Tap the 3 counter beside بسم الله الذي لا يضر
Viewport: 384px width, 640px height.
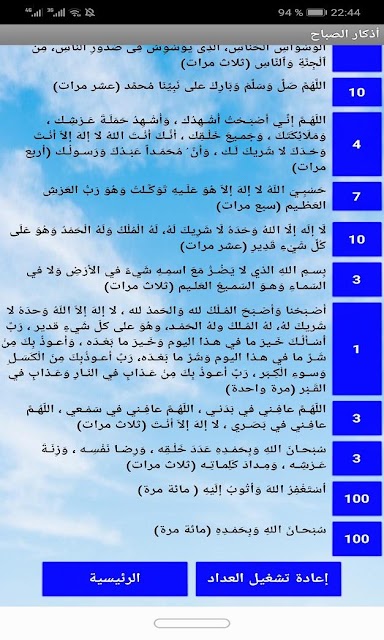coord(357,280)
